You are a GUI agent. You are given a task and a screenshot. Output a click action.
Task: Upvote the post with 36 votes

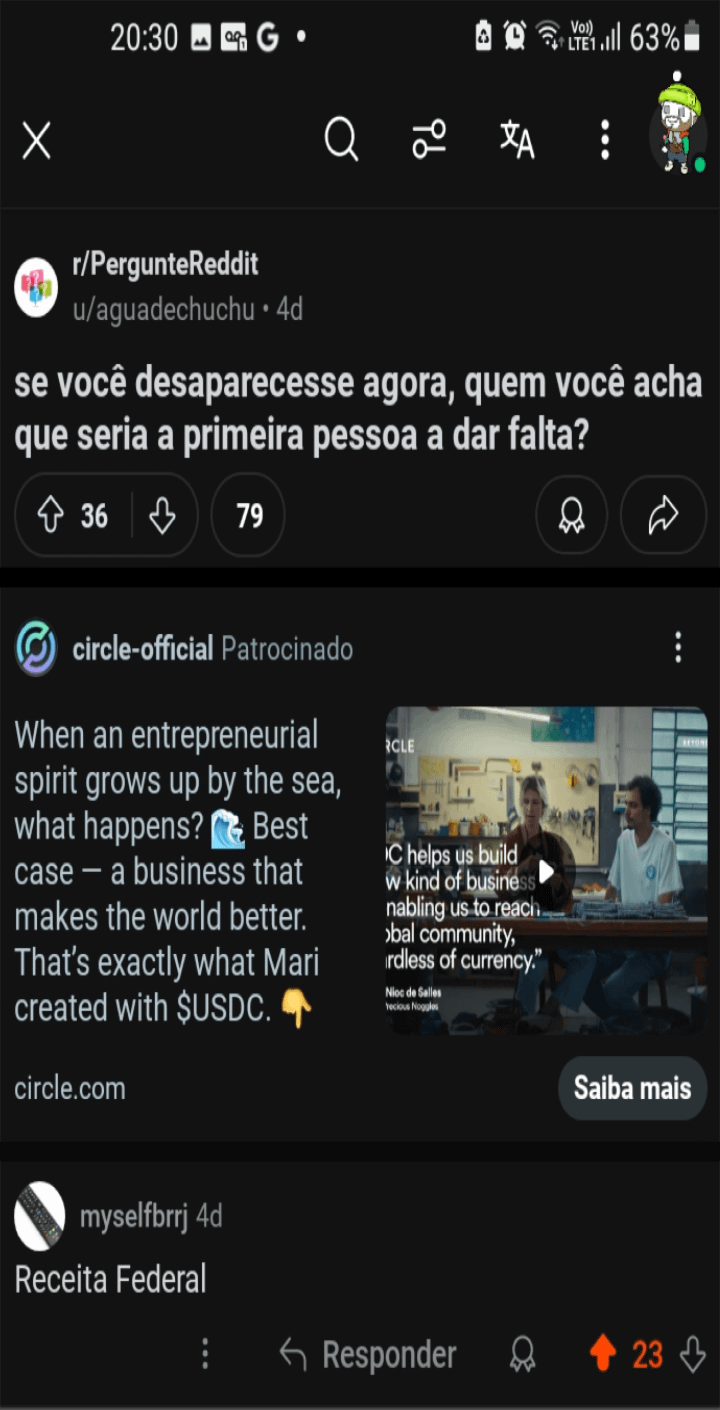coord(51,516)
